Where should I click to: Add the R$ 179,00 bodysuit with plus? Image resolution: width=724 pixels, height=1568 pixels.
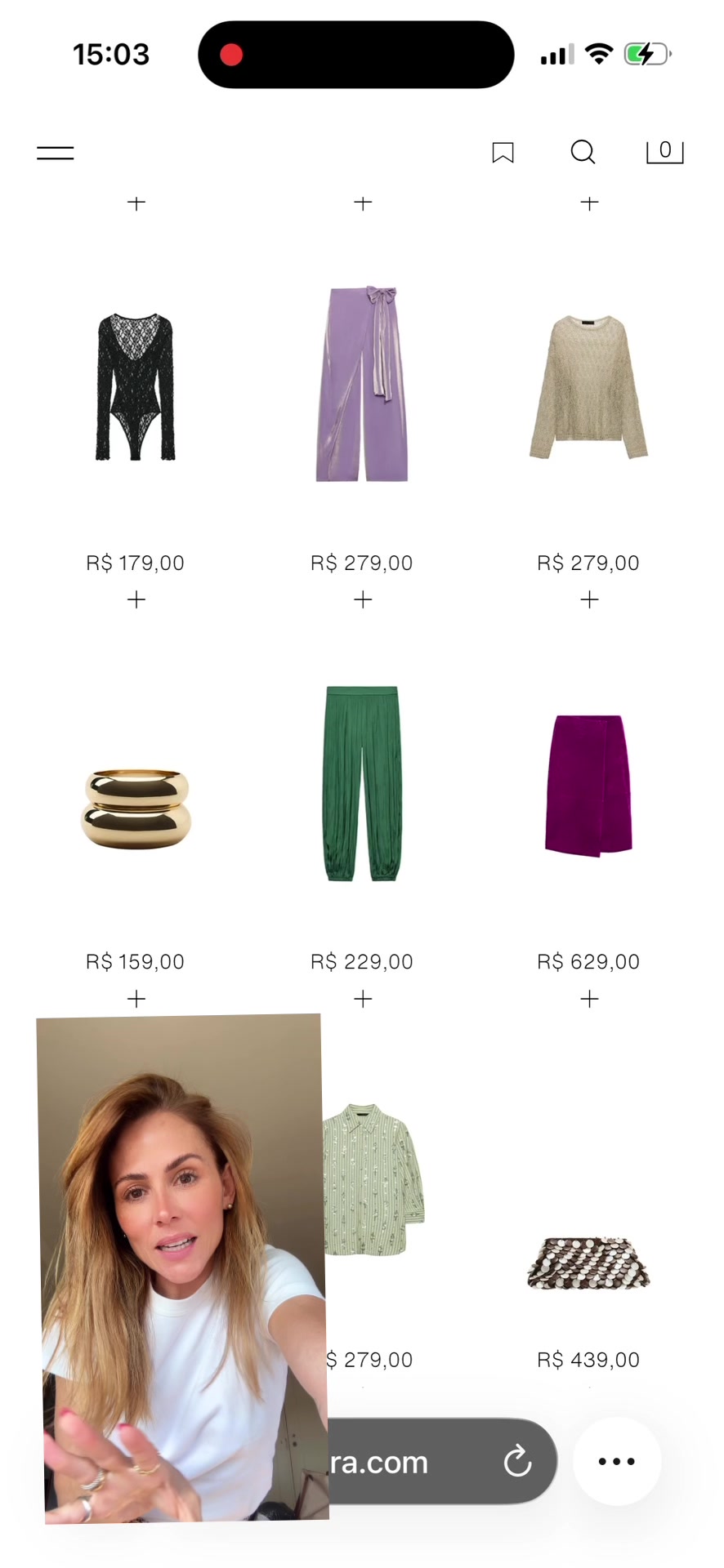pos(136,600)
